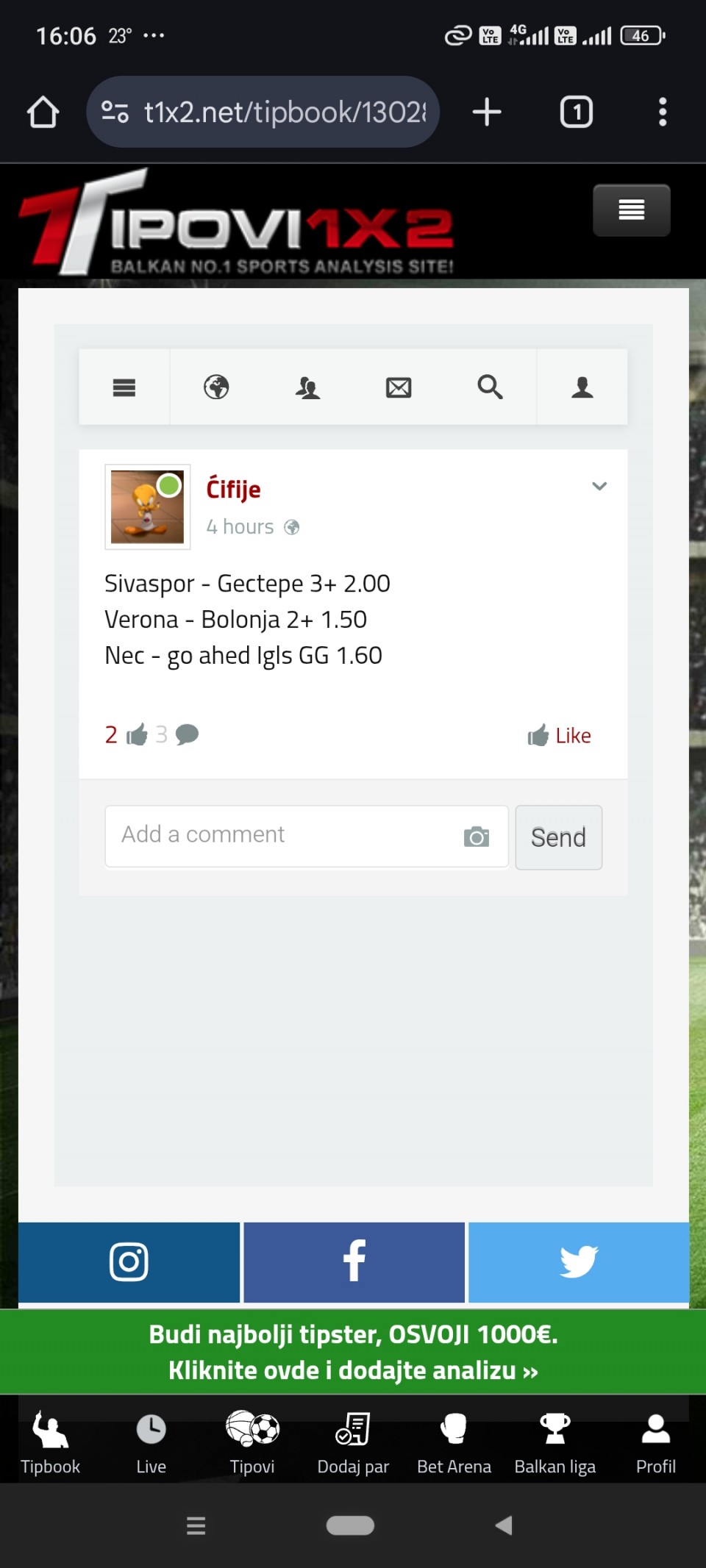The height and width of the screenshot is (1568, 706).
Task: Open the tipbook list menu icon
Action: [x=124, y=387]
